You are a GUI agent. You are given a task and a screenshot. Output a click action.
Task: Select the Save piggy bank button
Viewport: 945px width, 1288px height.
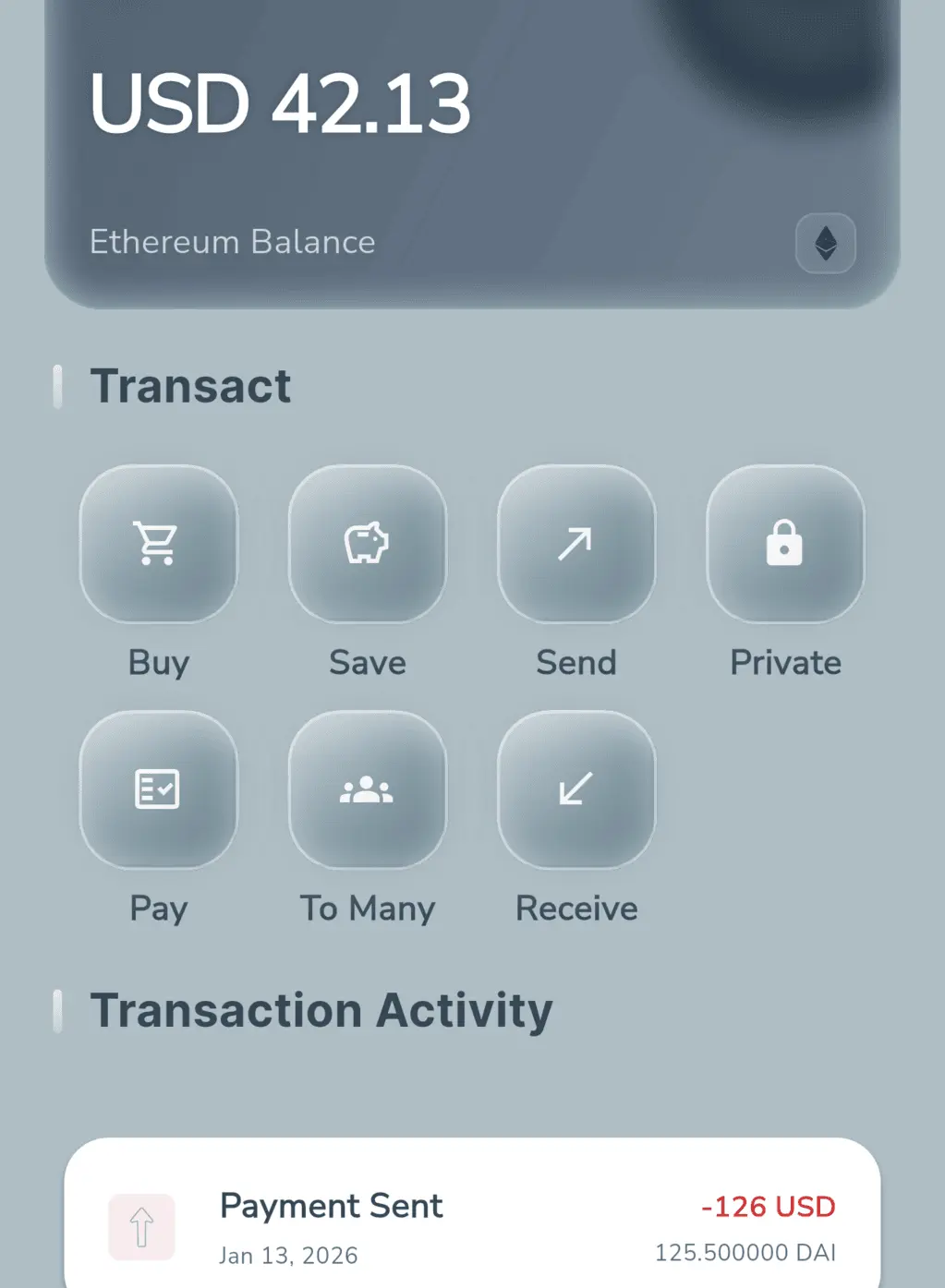click(x=367, y=544)
